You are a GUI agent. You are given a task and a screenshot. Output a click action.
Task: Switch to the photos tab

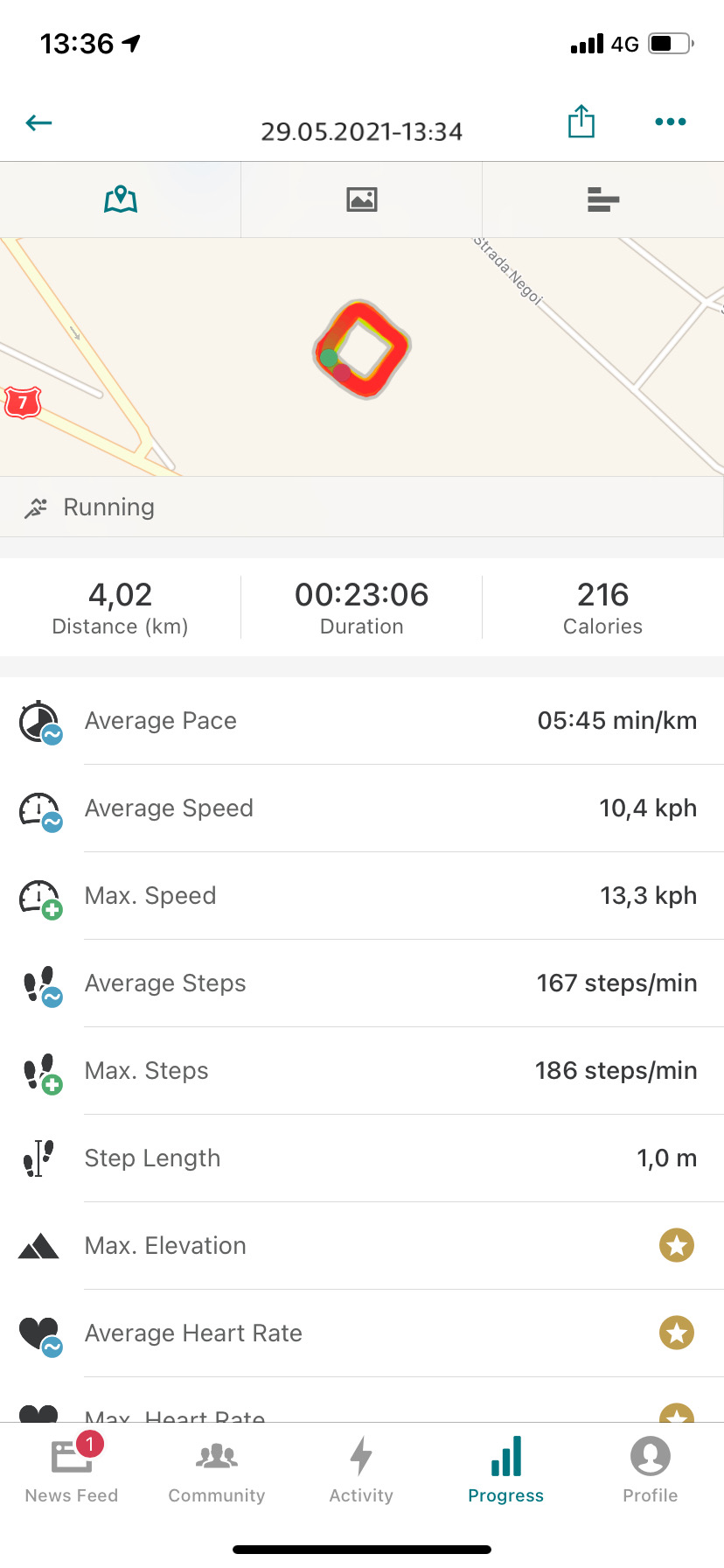(362, 199)
